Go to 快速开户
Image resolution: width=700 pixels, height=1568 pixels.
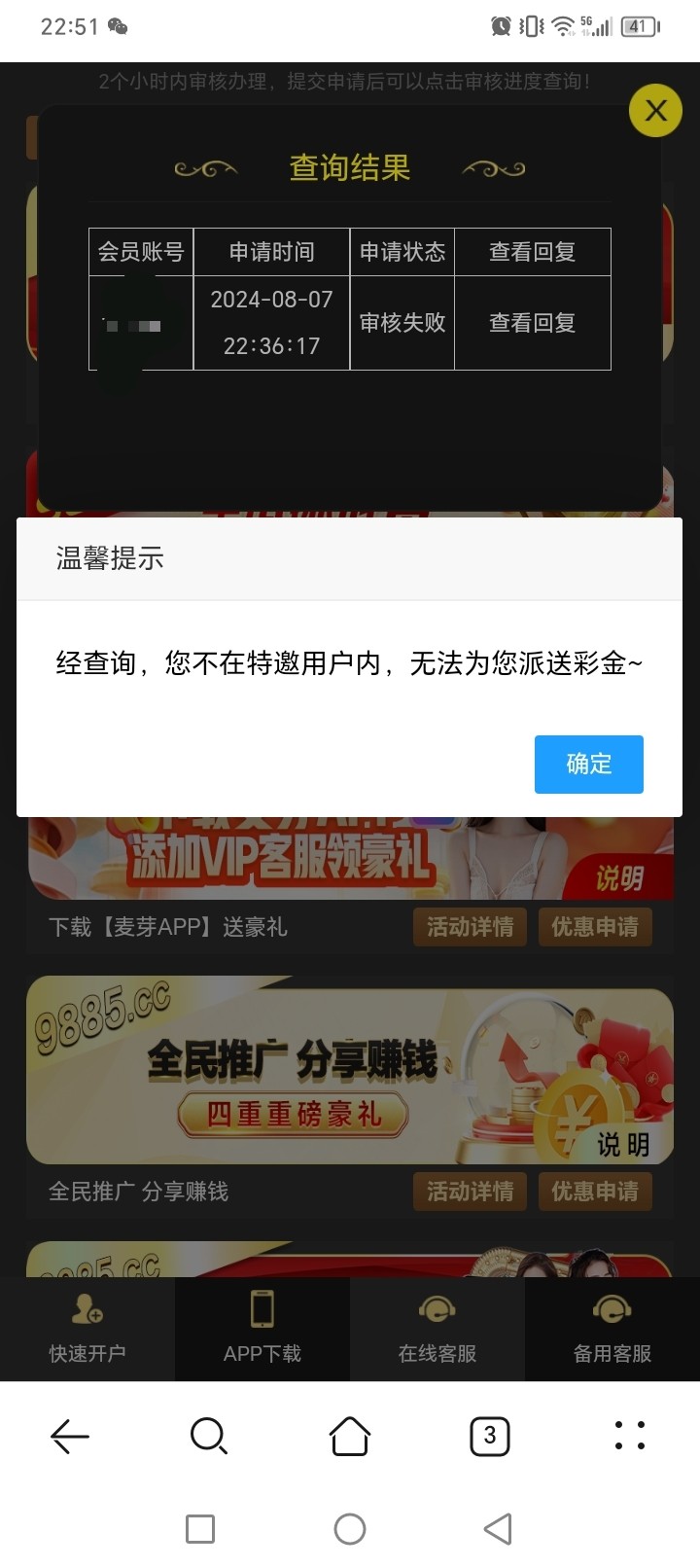click(87, 1329)
